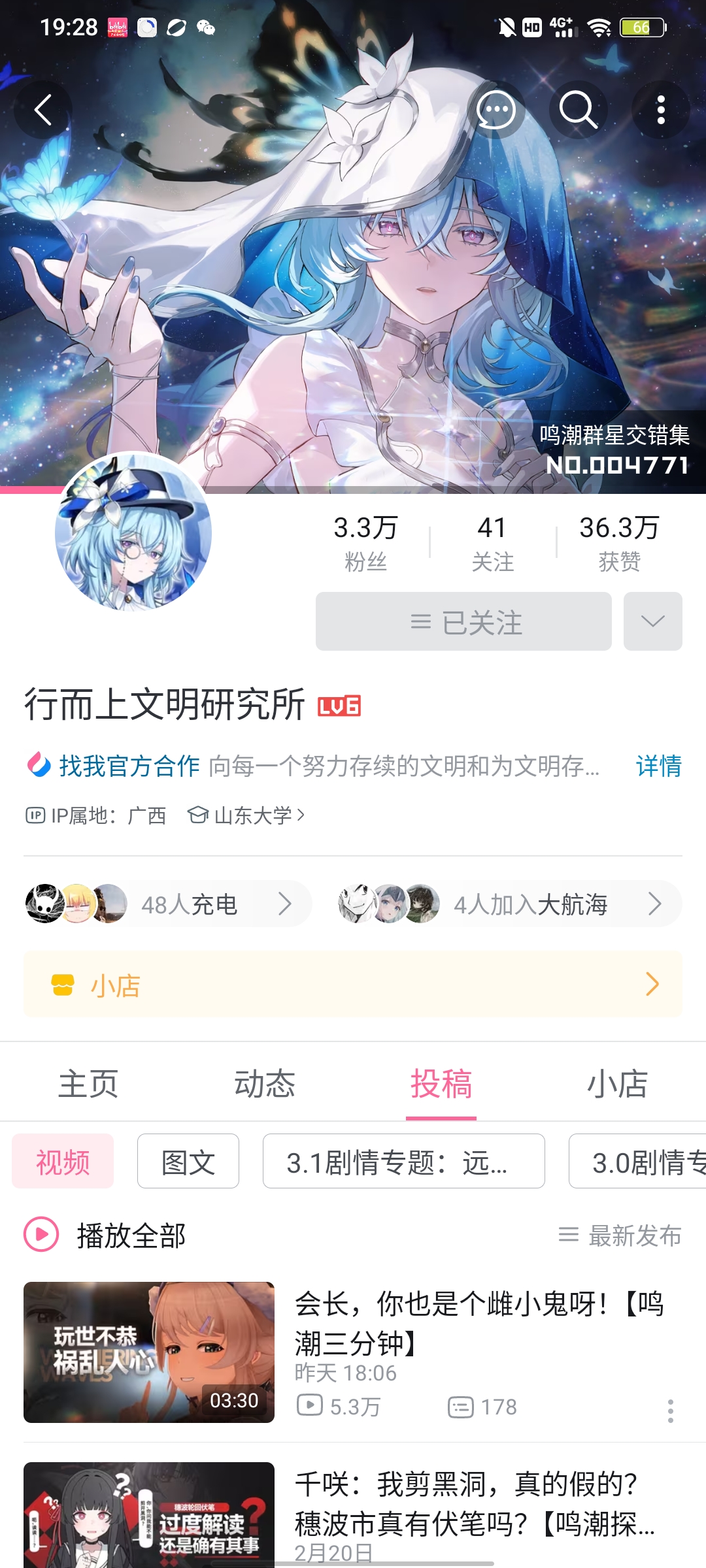Expand the dropdown next to 已关注
Screen dimensions: 706x1568
point(652,622)
